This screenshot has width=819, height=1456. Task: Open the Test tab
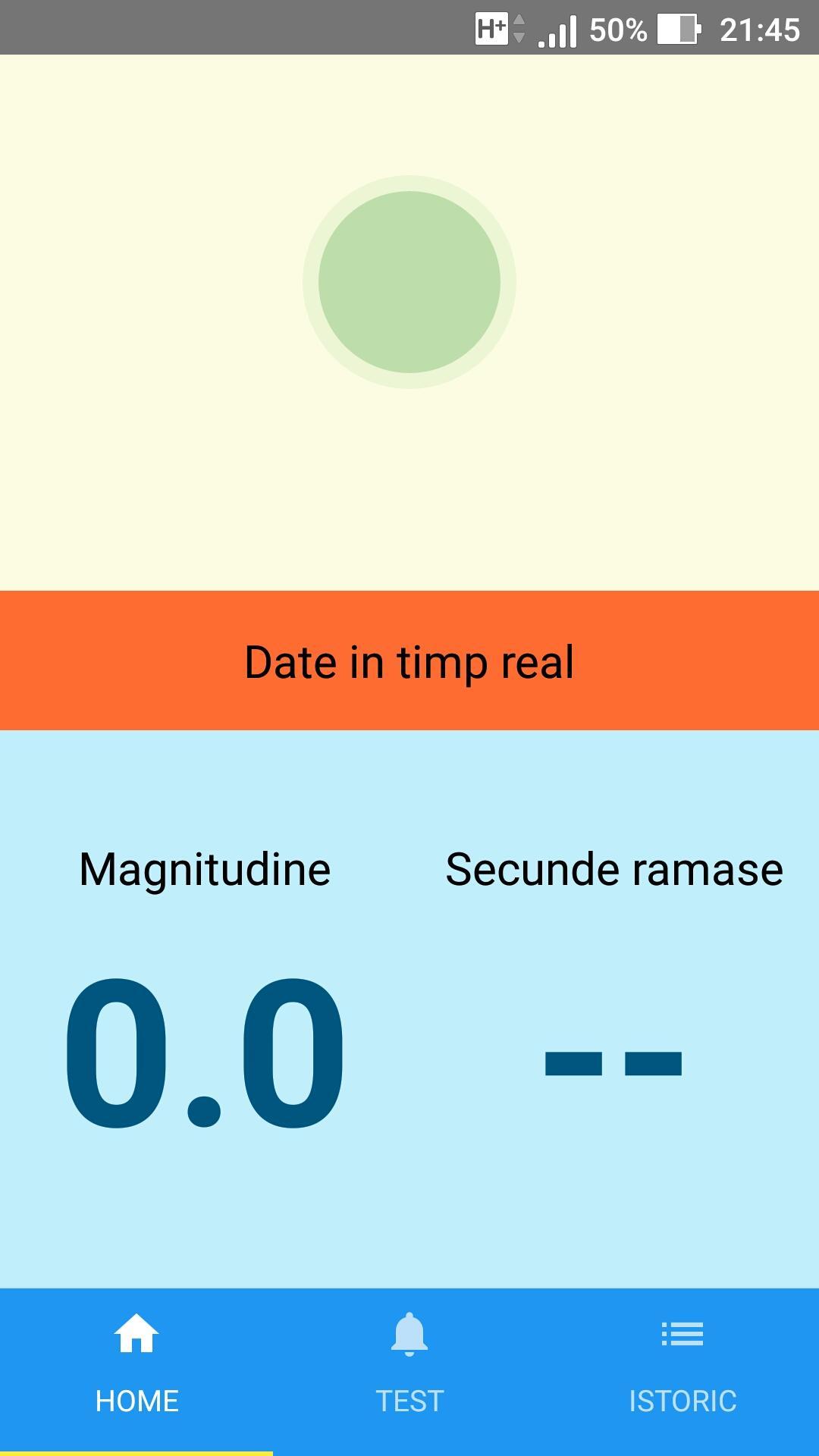click(x=409, y=1365)
